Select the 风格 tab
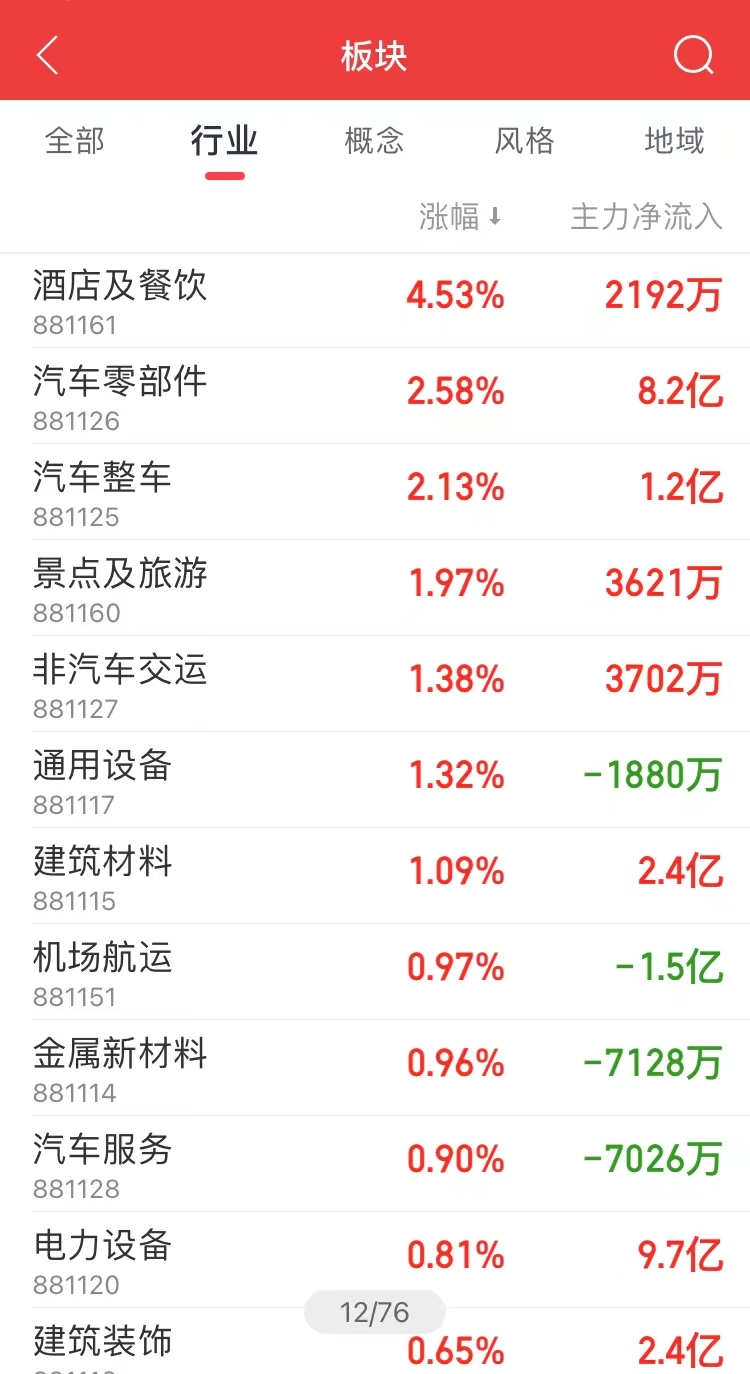This screenshot has height=1374, width=750. click(x=524, y=141)
